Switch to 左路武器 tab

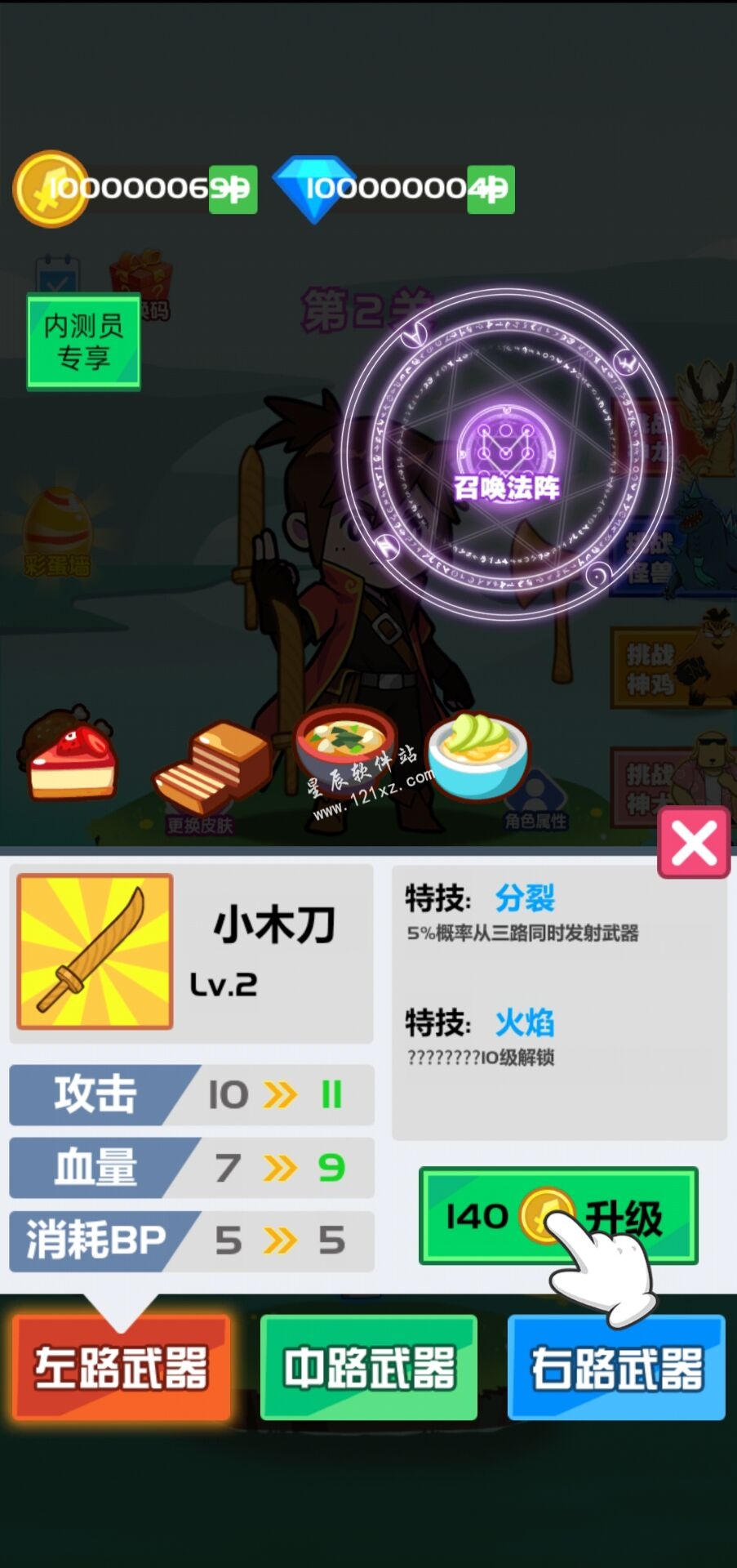coord(122,1367)
